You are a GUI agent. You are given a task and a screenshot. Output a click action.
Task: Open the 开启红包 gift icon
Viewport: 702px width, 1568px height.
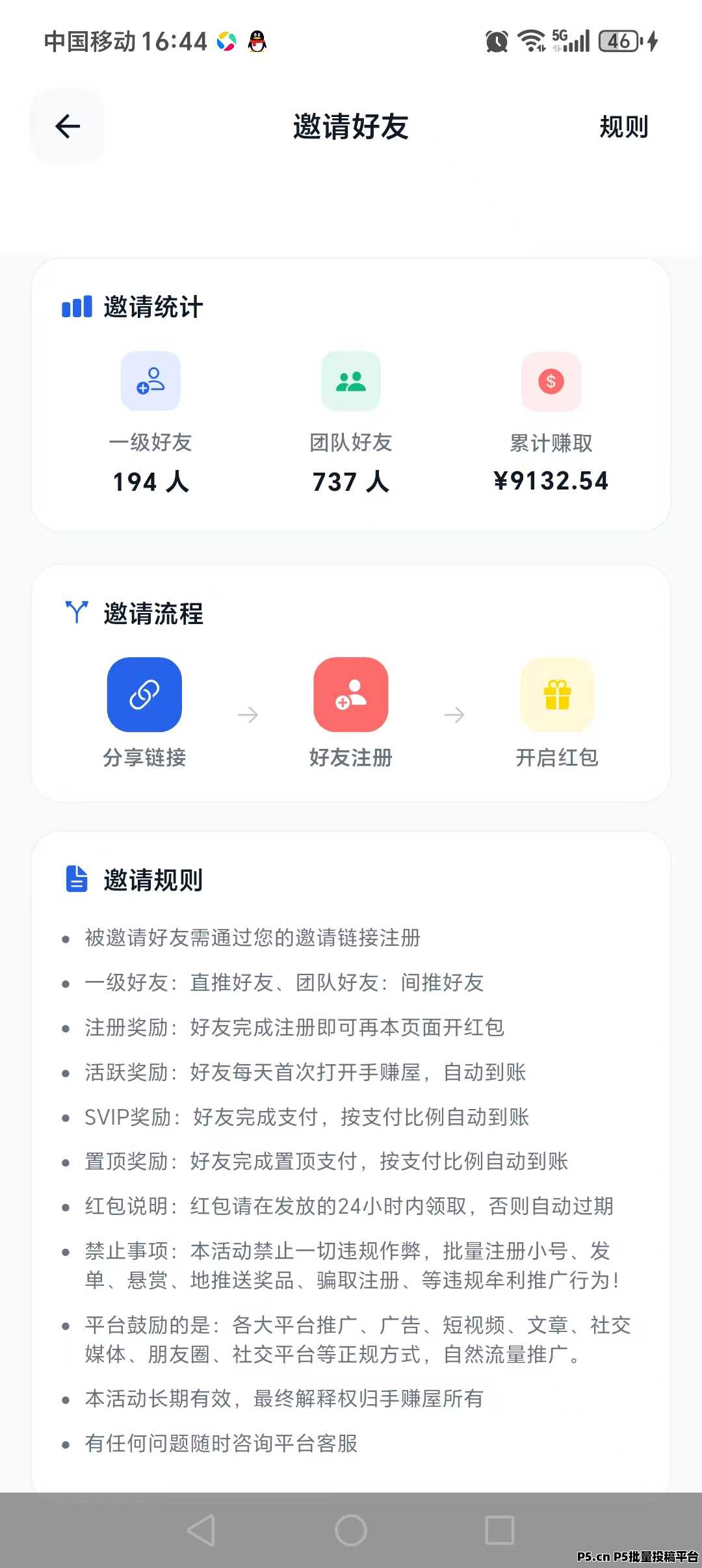(x=557, y=695)
